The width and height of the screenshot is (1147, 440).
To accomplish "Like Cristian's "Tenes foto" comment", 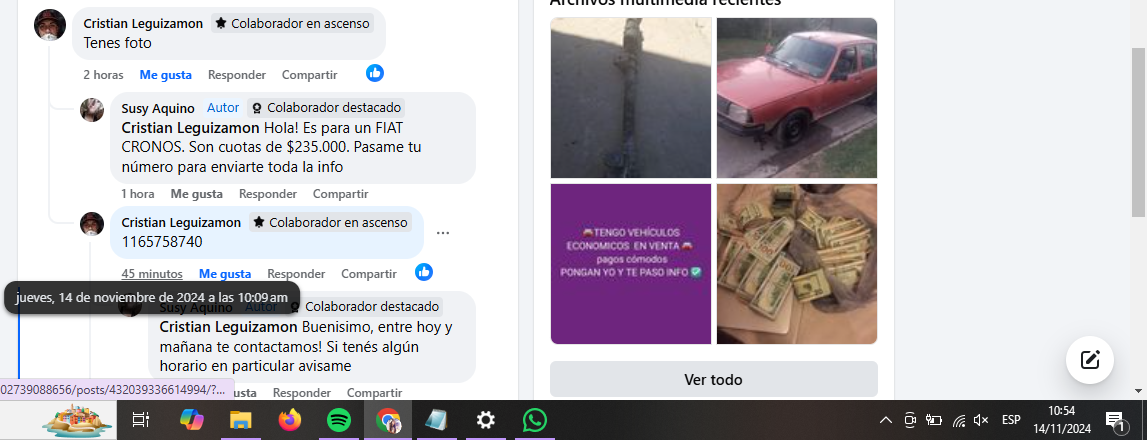I will 165,75.
